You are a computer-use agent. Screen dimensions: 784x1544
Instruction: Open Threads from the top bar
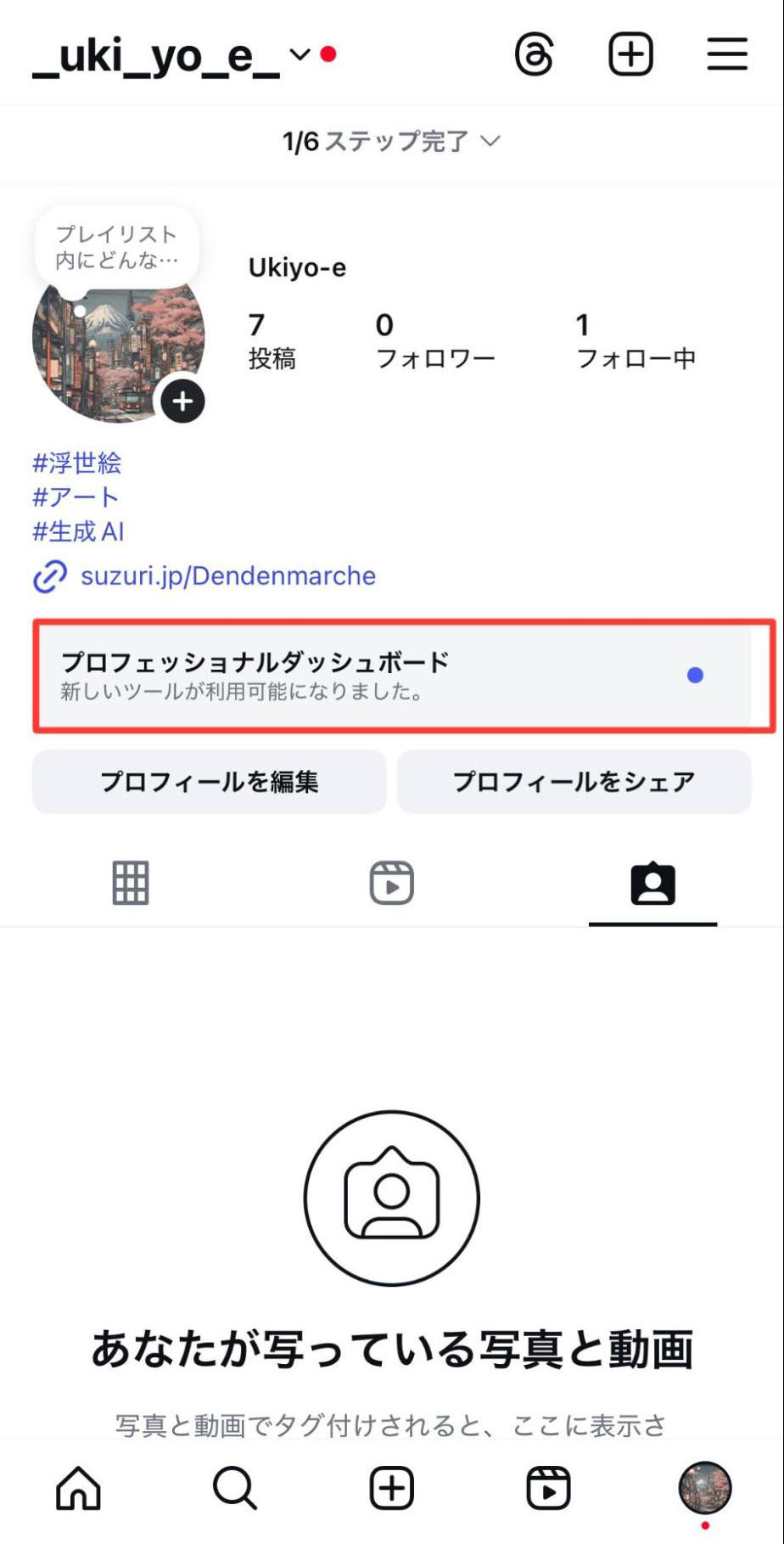[535, 55]
